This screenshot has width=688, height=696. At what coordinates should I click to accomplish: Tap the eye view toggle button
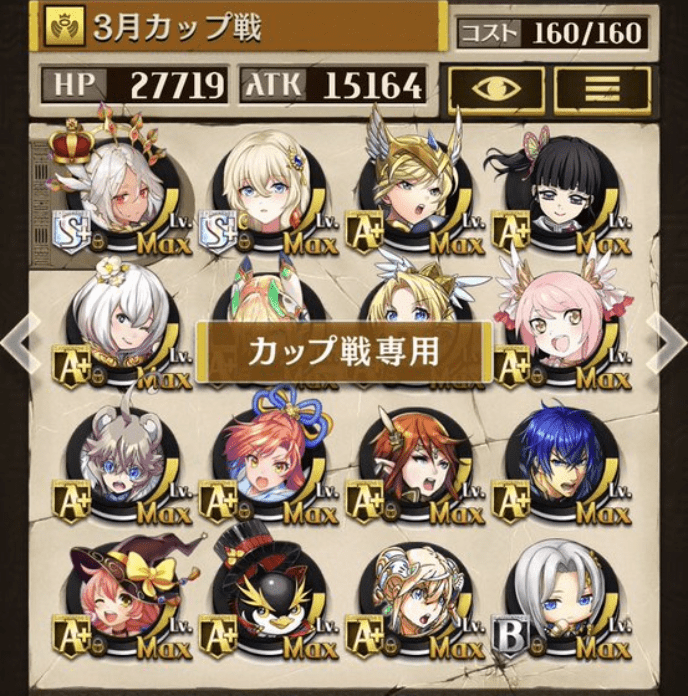494,90
